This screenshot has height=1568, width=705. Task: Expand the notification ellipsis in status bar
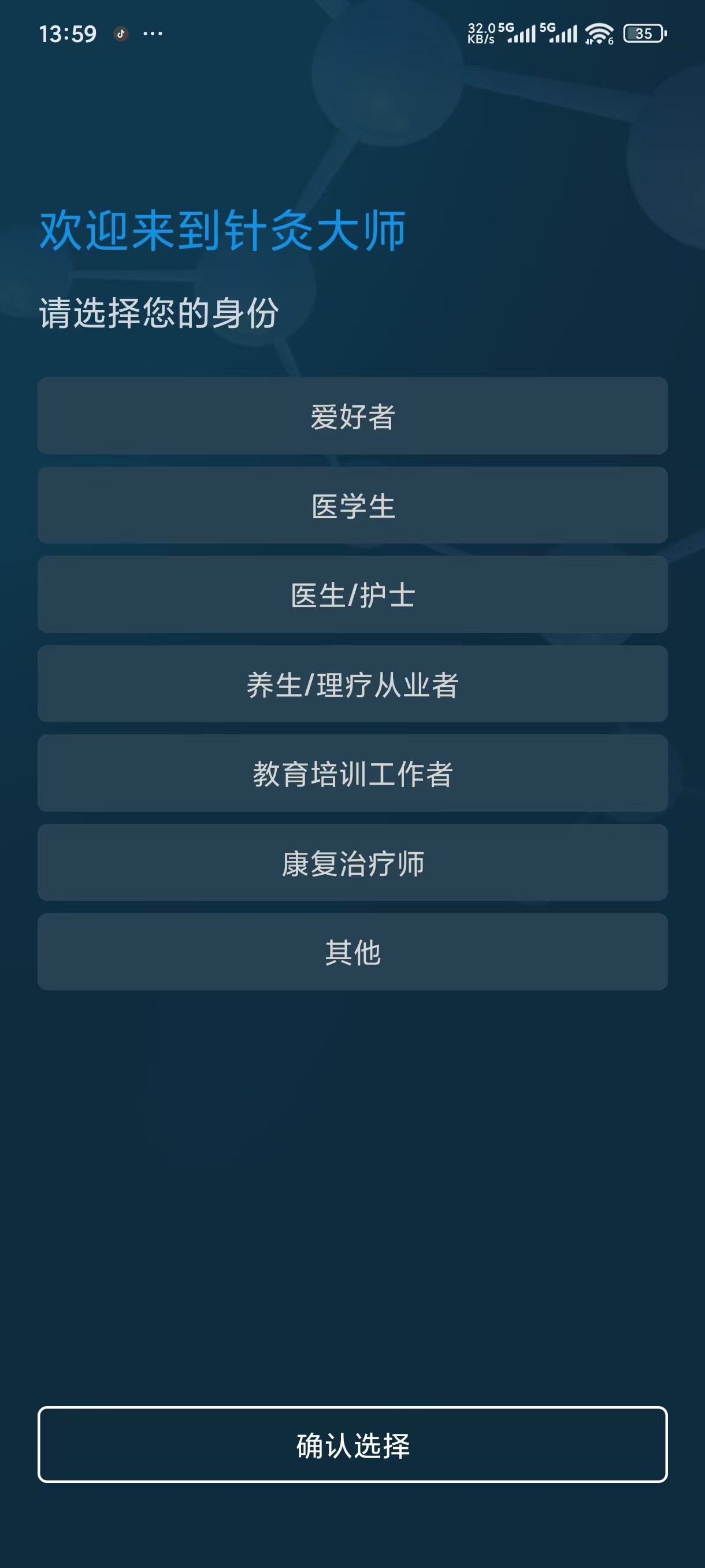click(x=152, y=35)
